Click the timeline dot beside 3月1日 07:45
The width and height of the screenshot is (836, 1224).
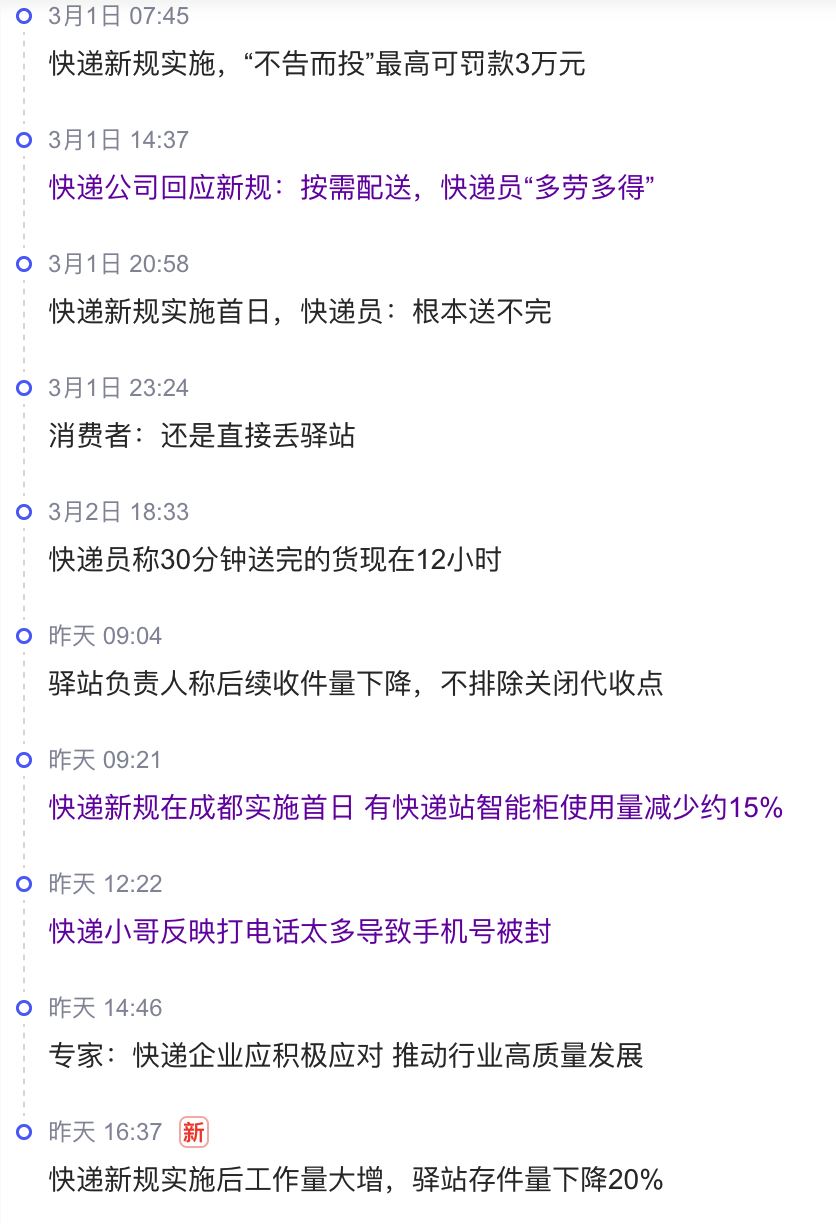coord(22,16)
